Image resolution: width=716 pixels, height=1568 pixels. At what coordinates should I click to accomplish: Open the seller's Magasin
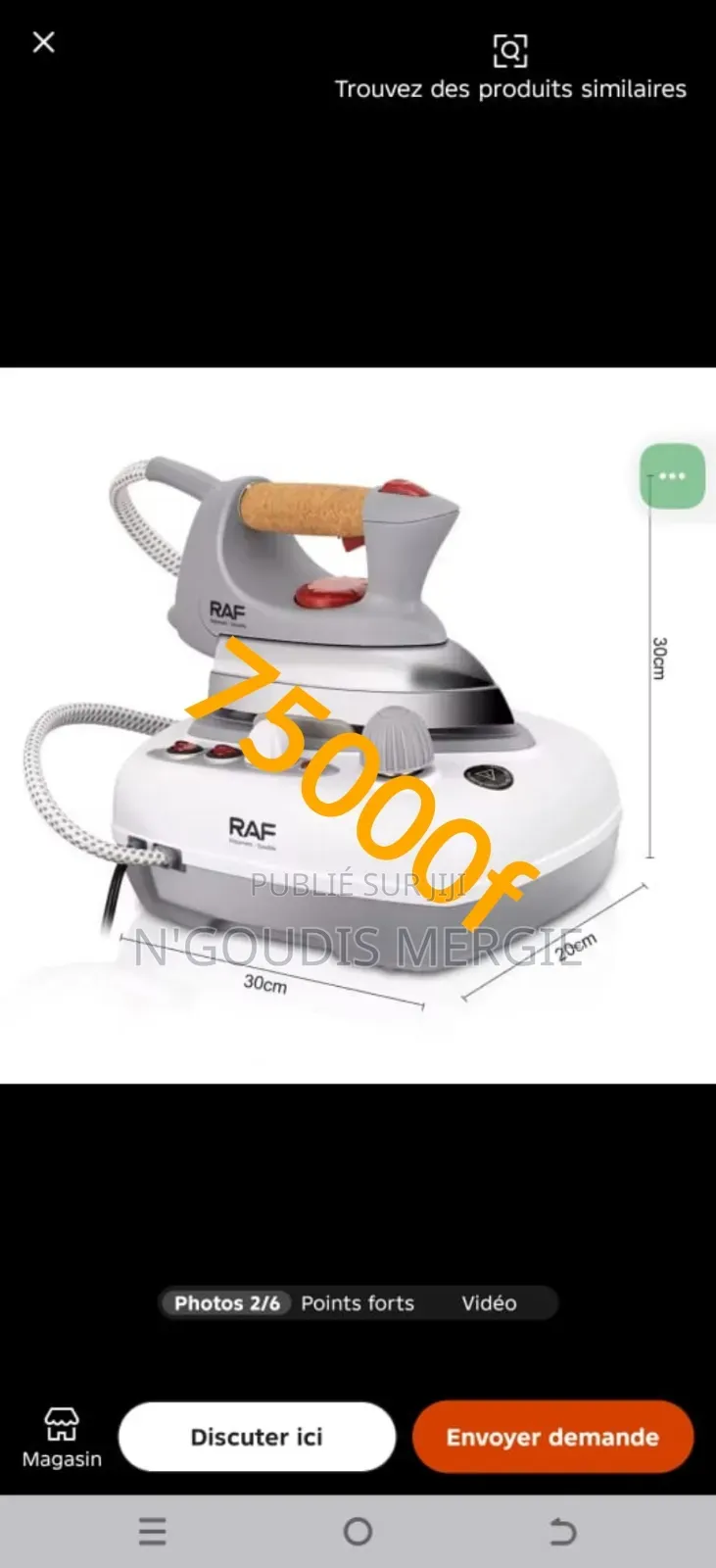coord(62,1438)
